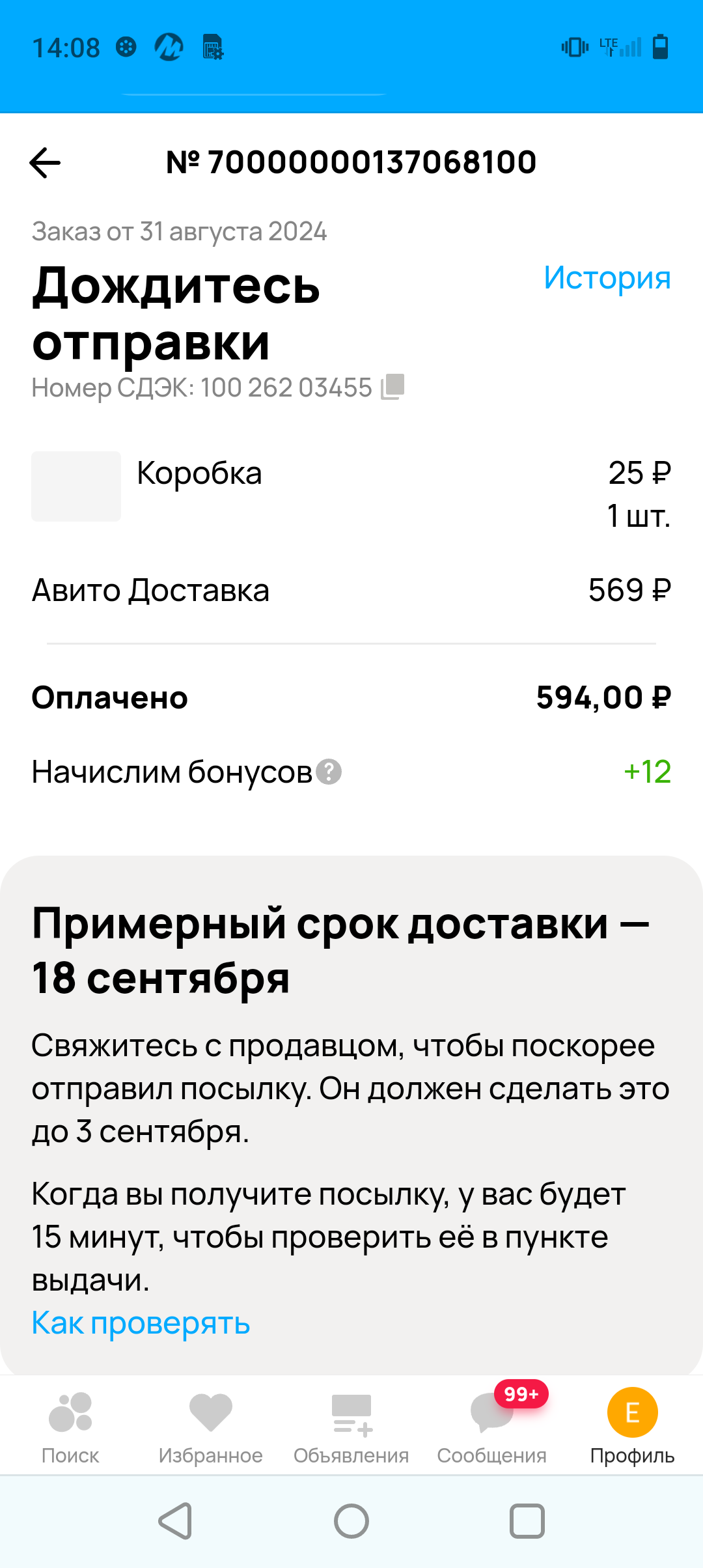The height and width of the screenshot is (1568, 703).
Task: Go to the Объявления tab
Action: (351, 1426)
